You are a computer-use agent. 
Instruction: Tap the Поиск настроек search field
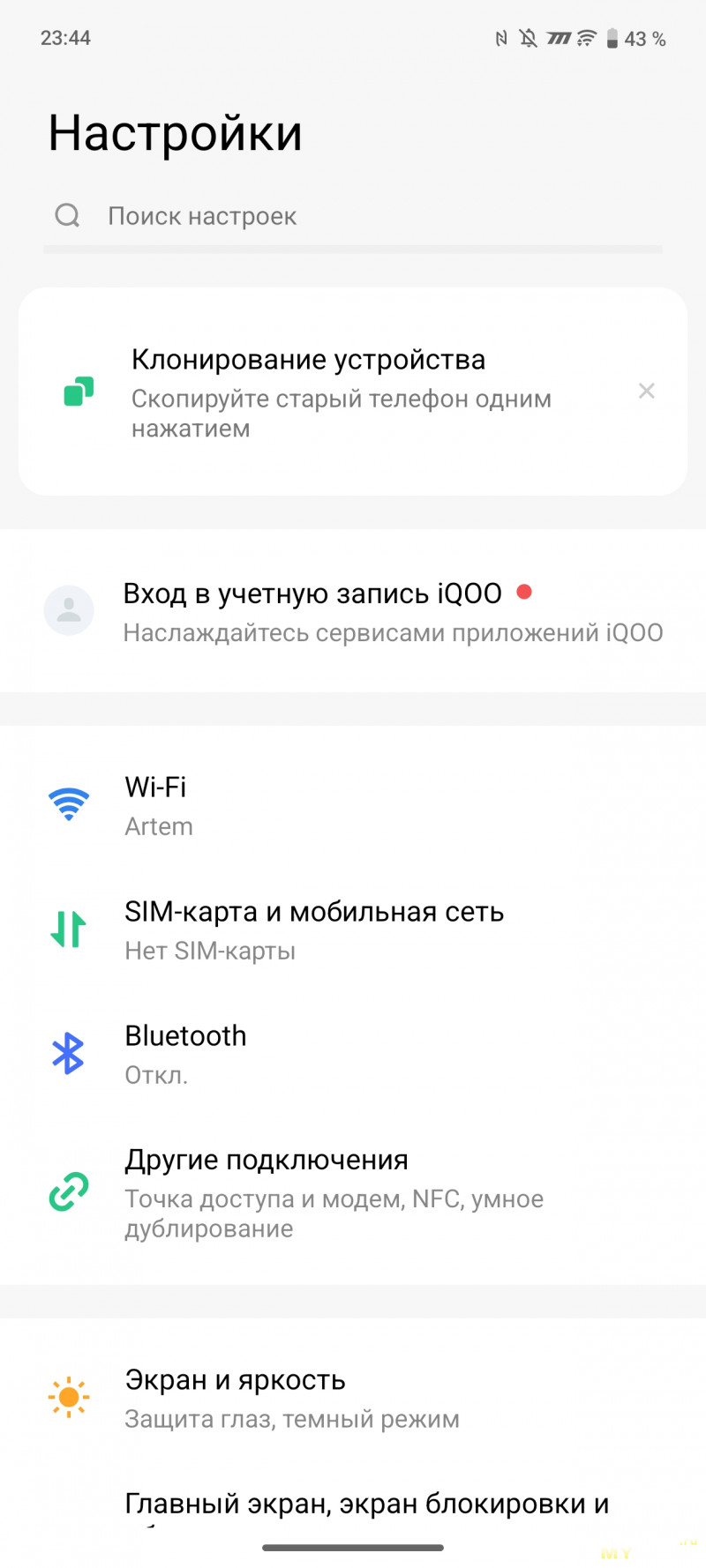click(x=353, y=216)
